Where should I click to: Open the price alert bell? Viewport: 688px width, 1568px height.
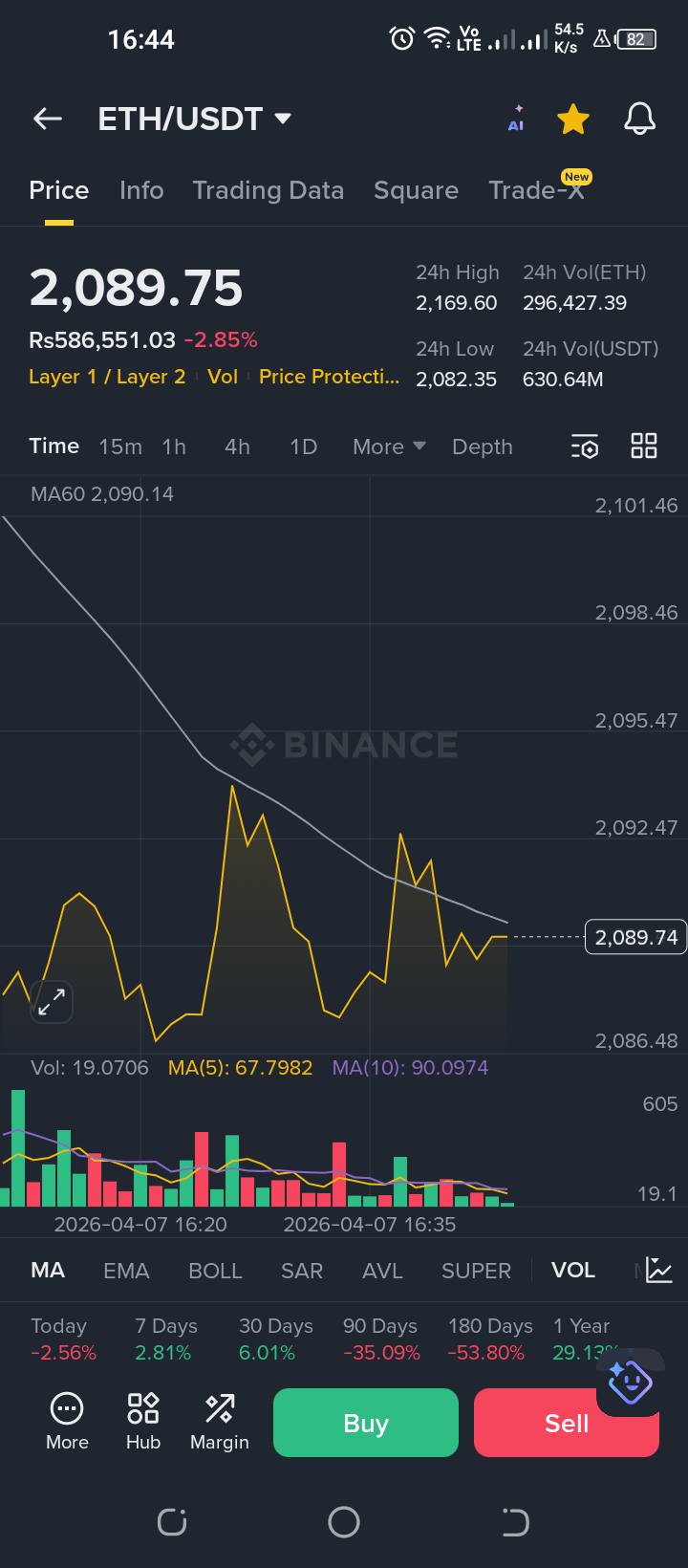pos(639,120)
